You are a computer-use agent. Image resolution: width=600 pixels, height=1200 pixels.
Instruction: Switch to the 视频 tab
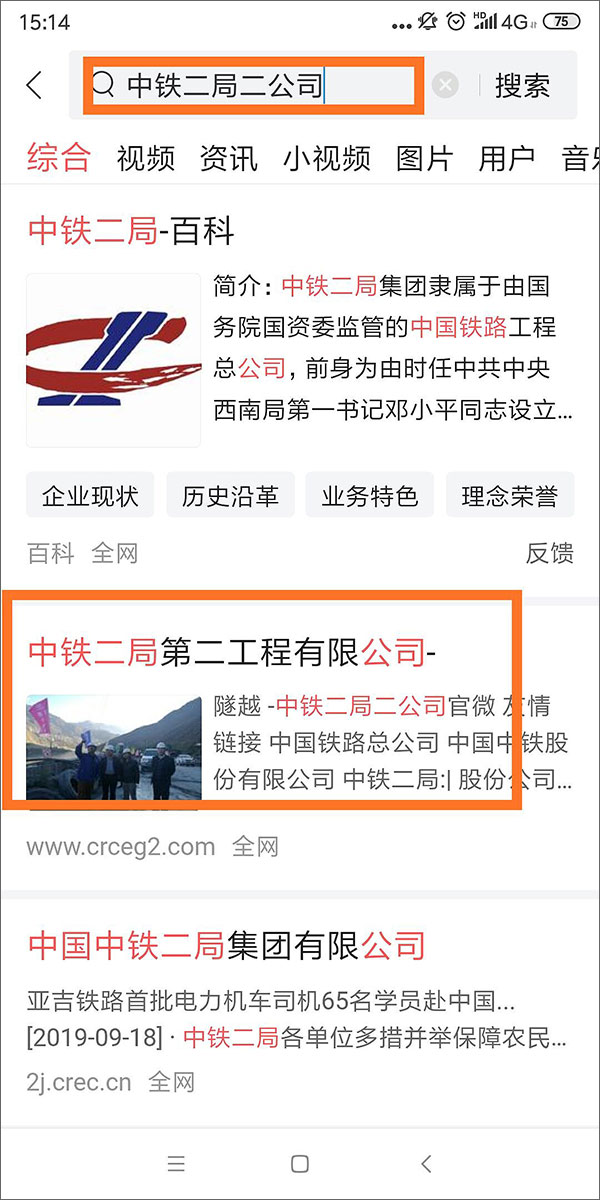[146, 158]
